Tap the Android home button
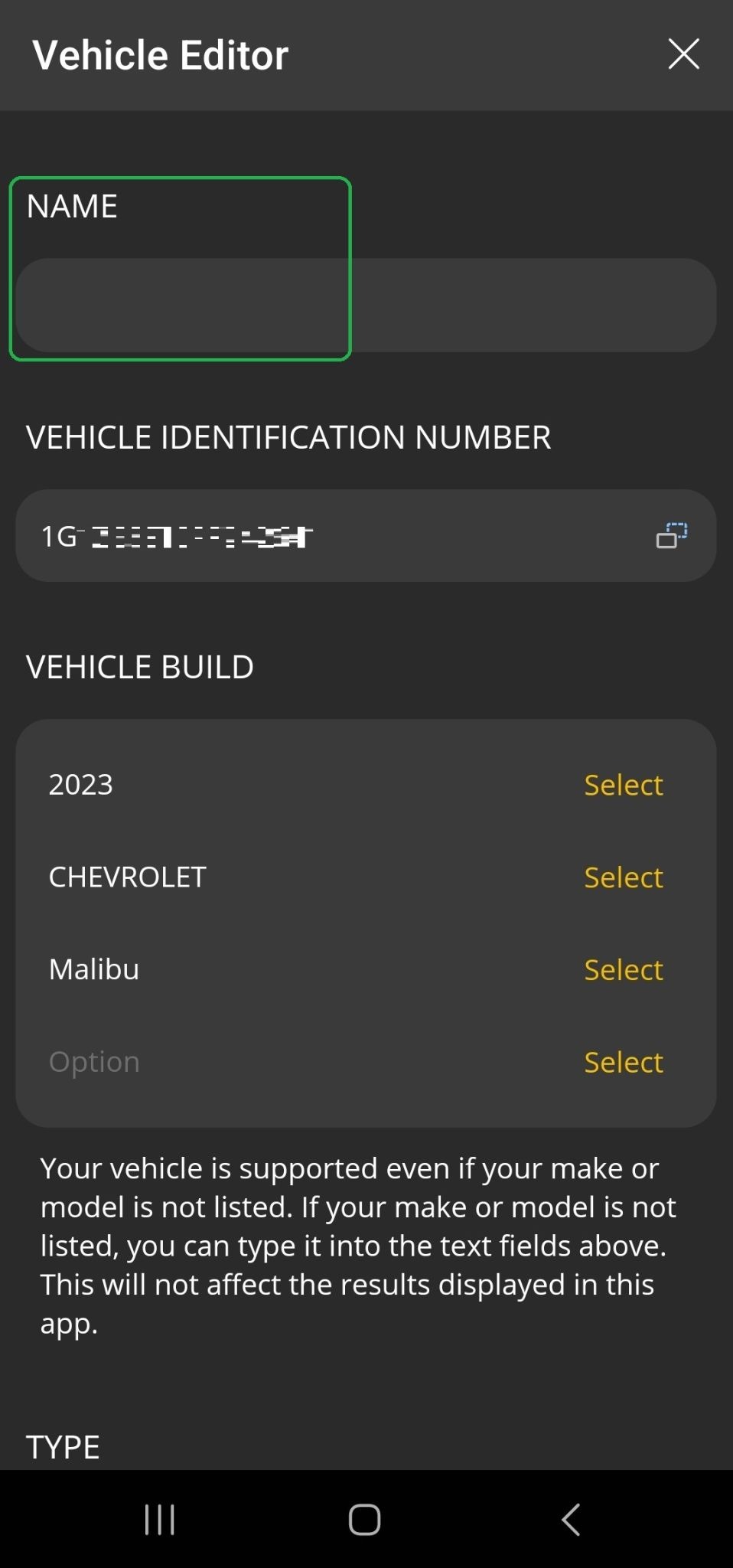733x1568 pixels. (x=365, y=1520)
